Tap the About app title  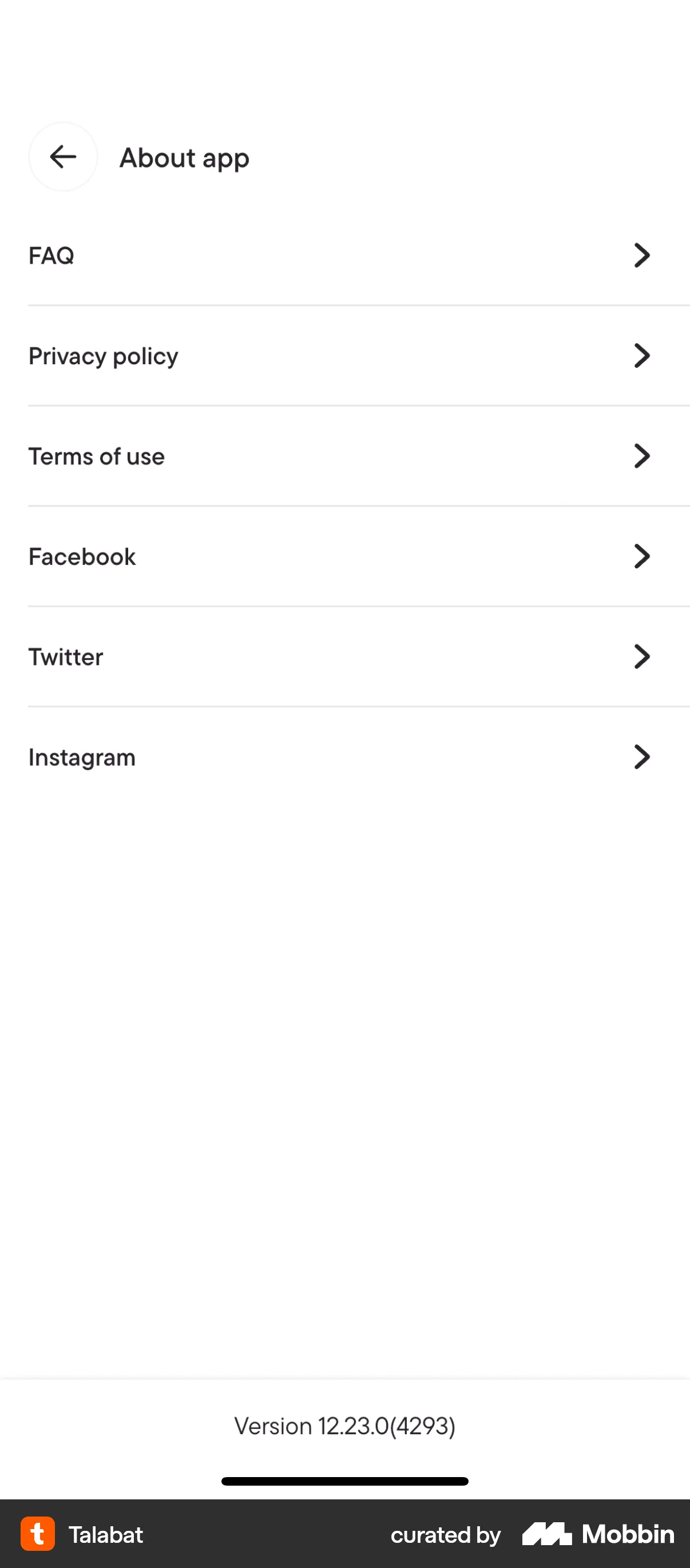coord(184,157)
